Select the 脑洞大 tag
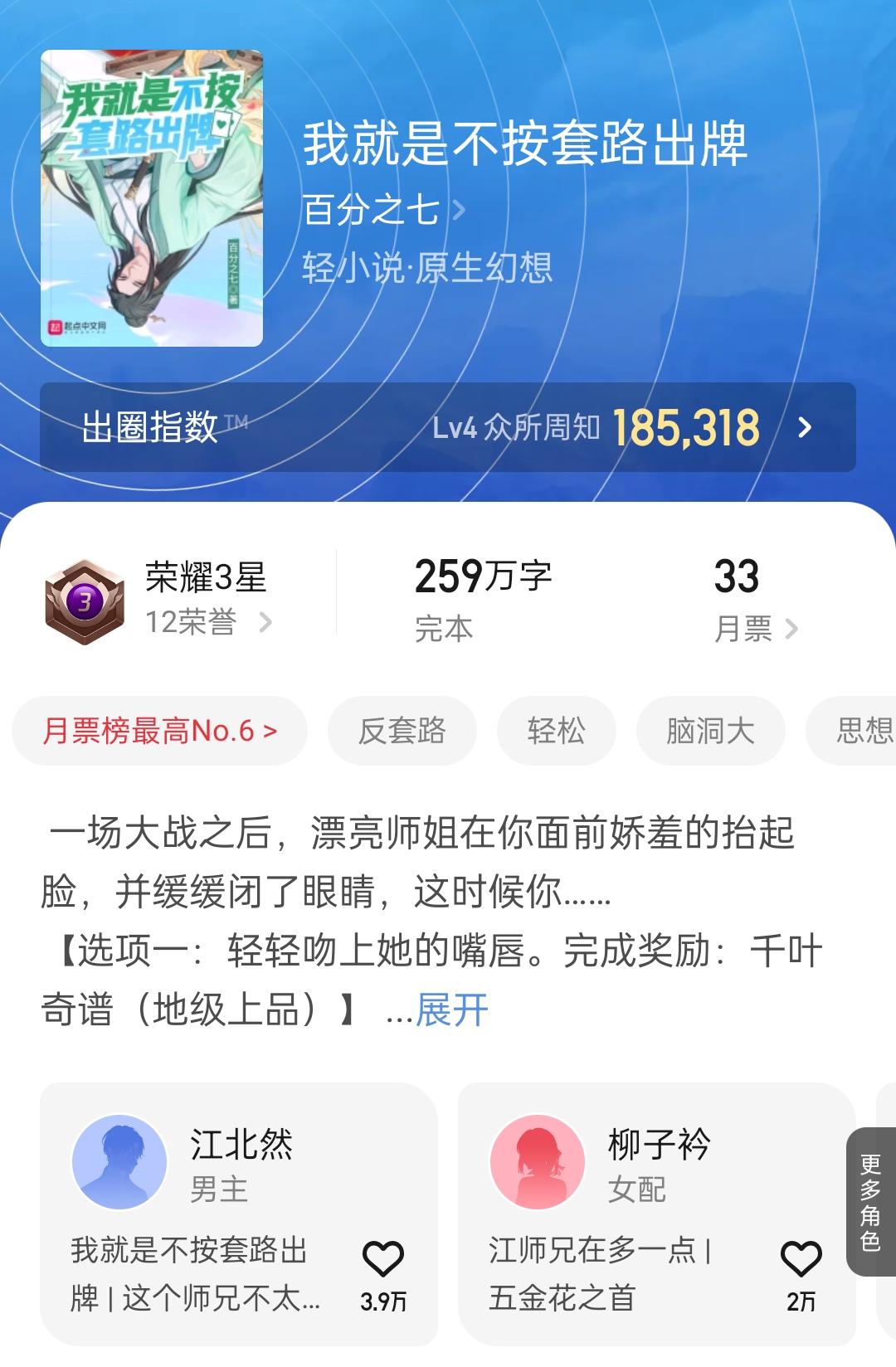 [710, 731]
